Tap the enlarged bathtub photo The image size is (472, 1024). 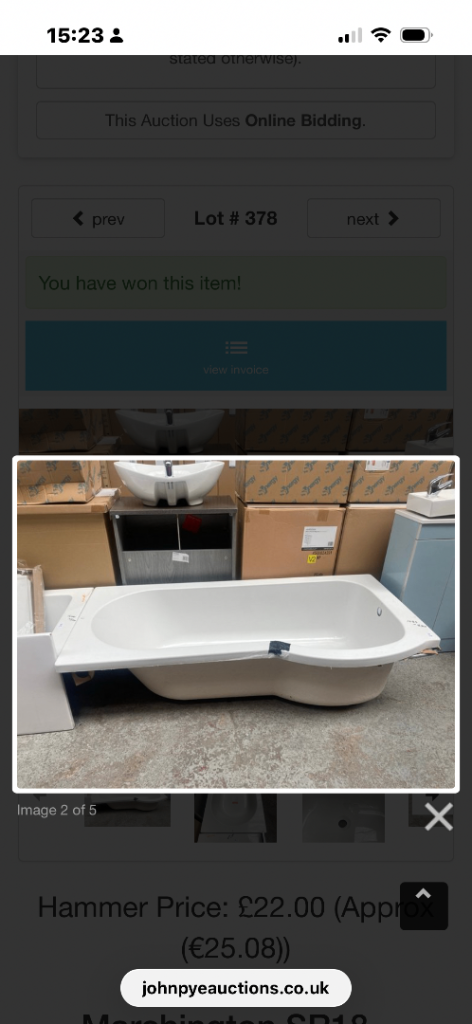point(236,624)
